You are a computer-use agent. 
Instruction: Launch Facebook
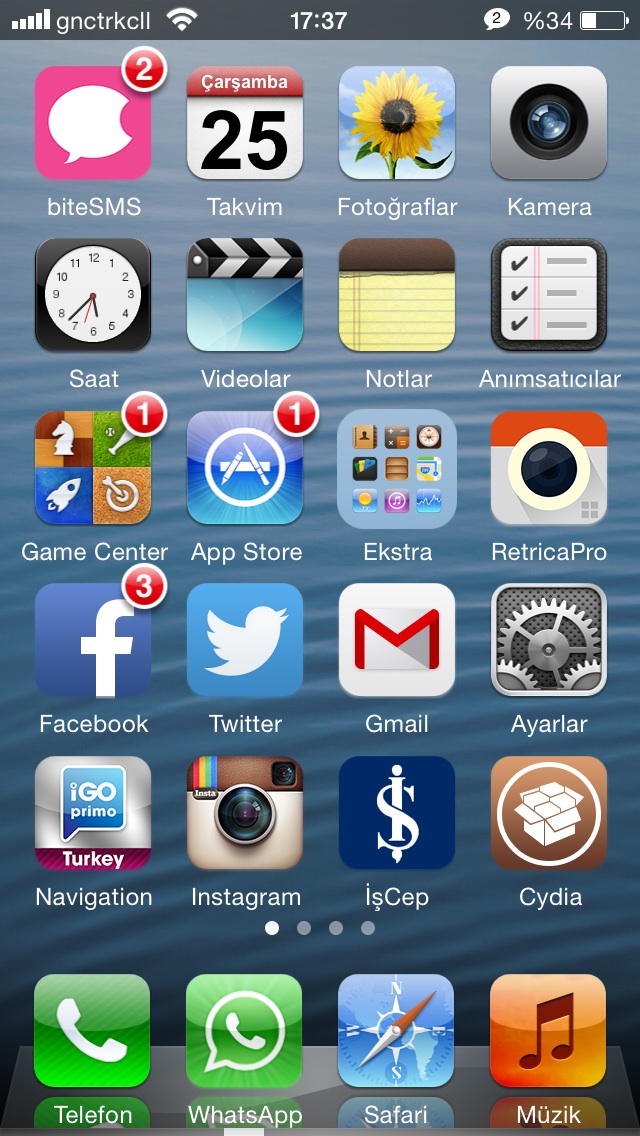[93, 640]
